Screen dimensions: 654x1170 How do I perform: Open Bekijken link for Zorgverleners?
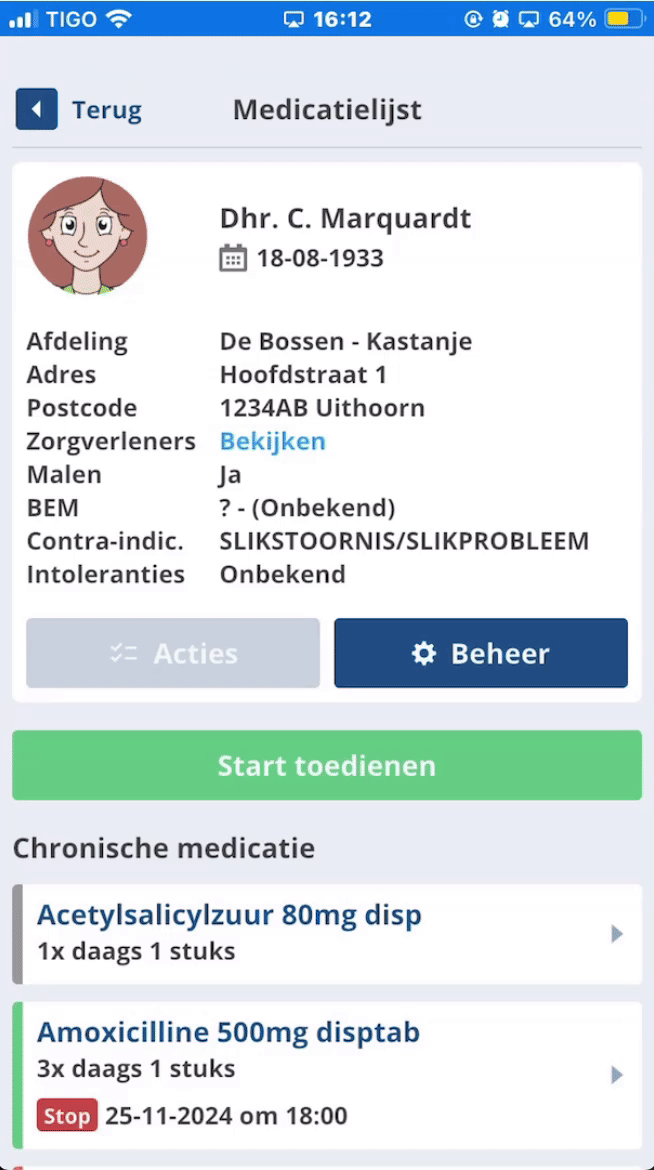pyautogui.click(x=272, y=441)
